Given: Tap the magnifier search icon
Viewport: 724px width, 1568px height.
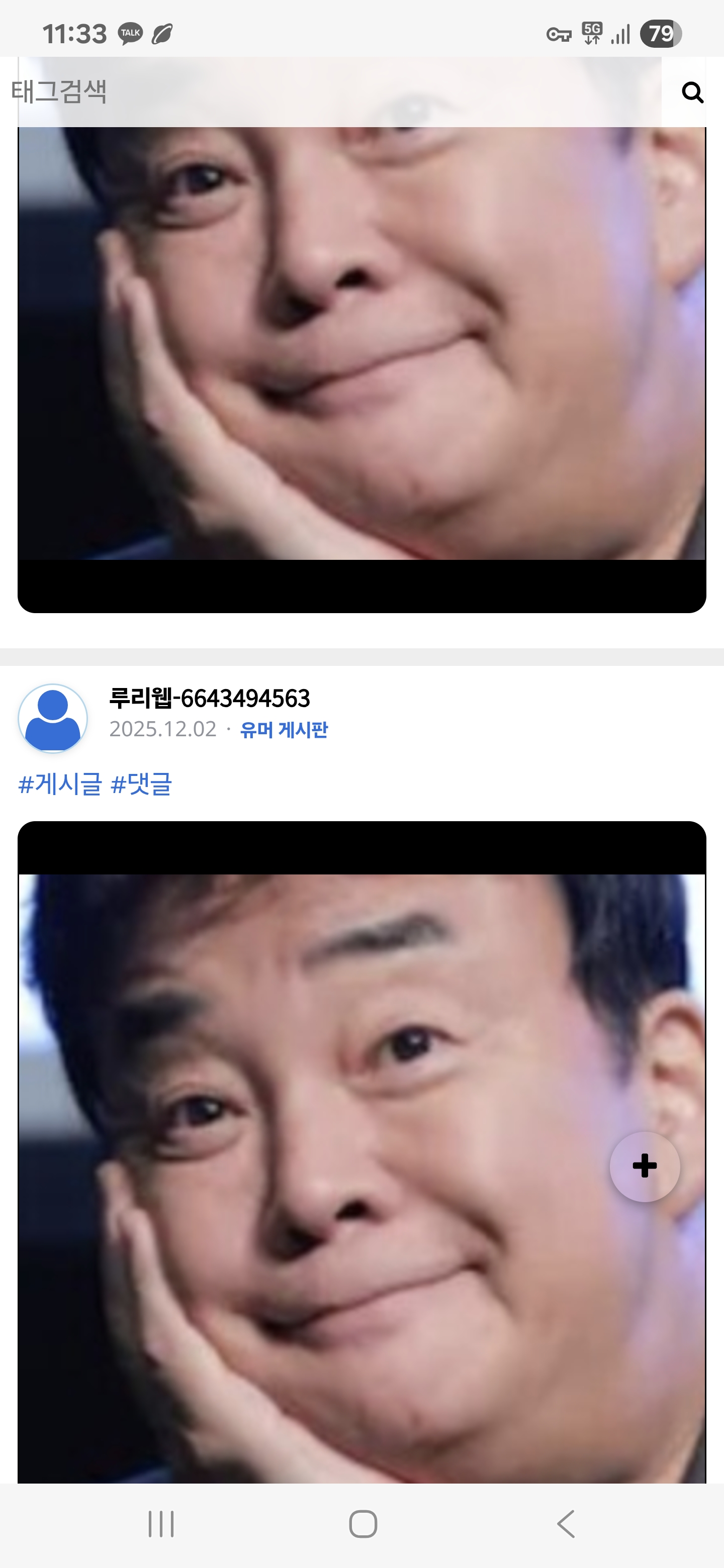Looking at the screenshot, I should [692, 92].
